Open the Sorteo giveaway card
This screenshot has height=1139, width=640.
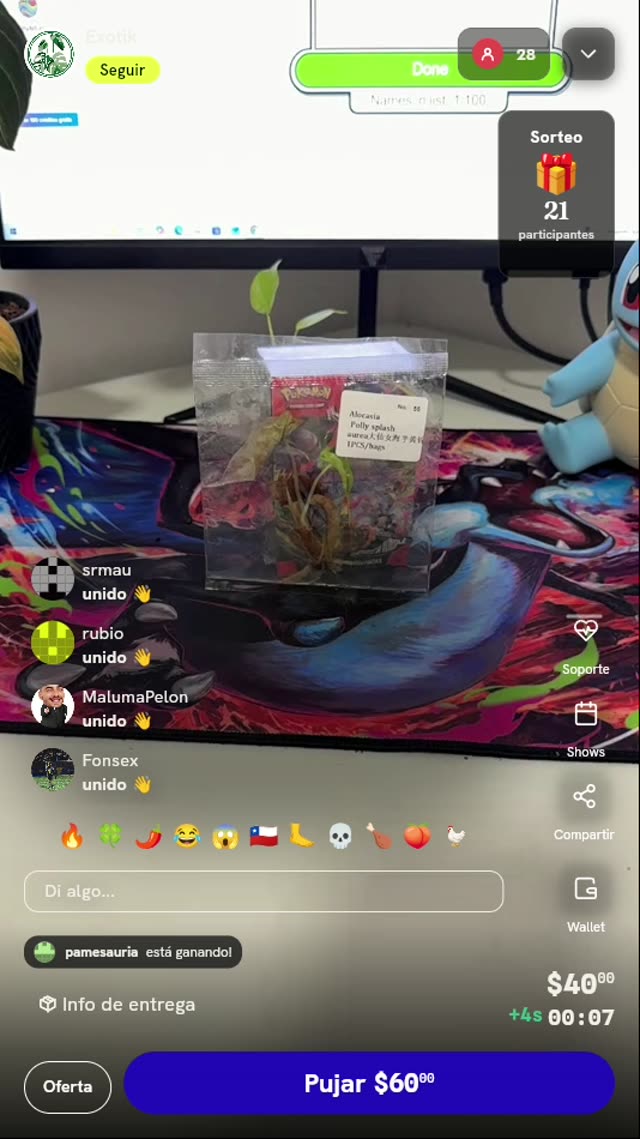[x=556, y=186]
